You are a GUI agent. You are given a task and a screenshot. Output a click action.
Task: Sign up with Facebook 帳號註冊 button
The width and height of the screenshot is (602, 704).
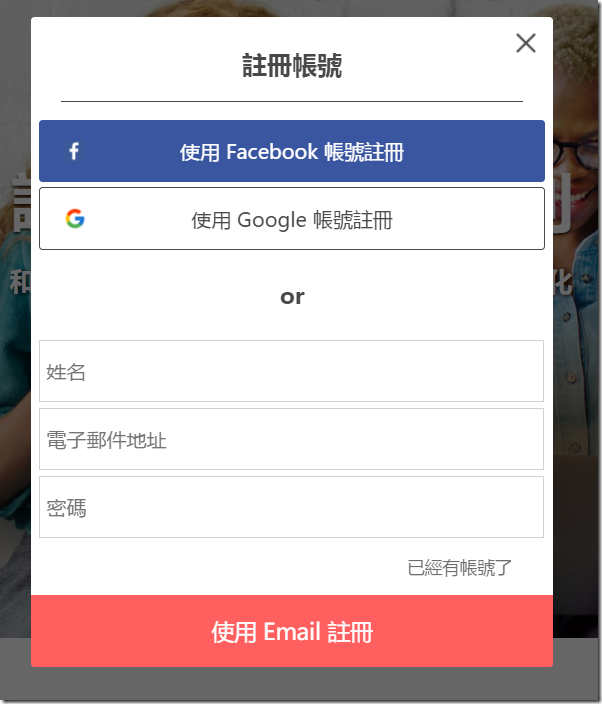pos(292,151)
